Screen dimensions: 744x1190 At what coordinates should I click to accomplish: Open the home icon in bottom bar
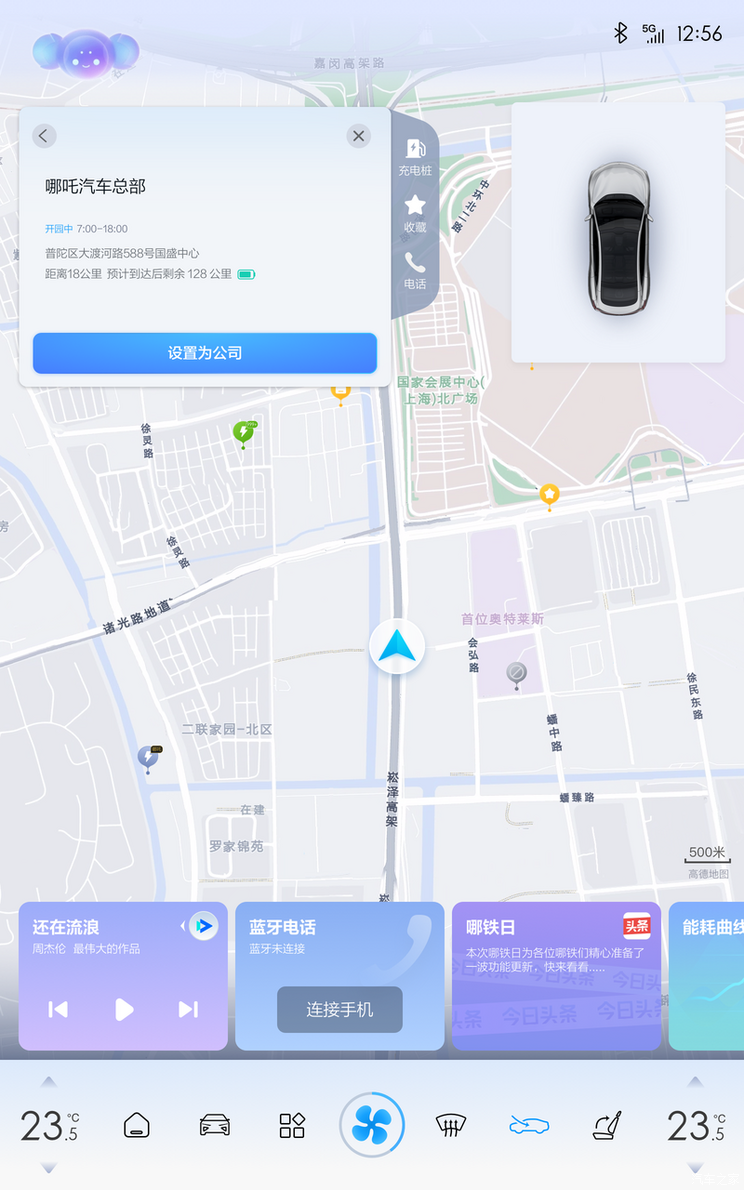[x=137, y=1126]
